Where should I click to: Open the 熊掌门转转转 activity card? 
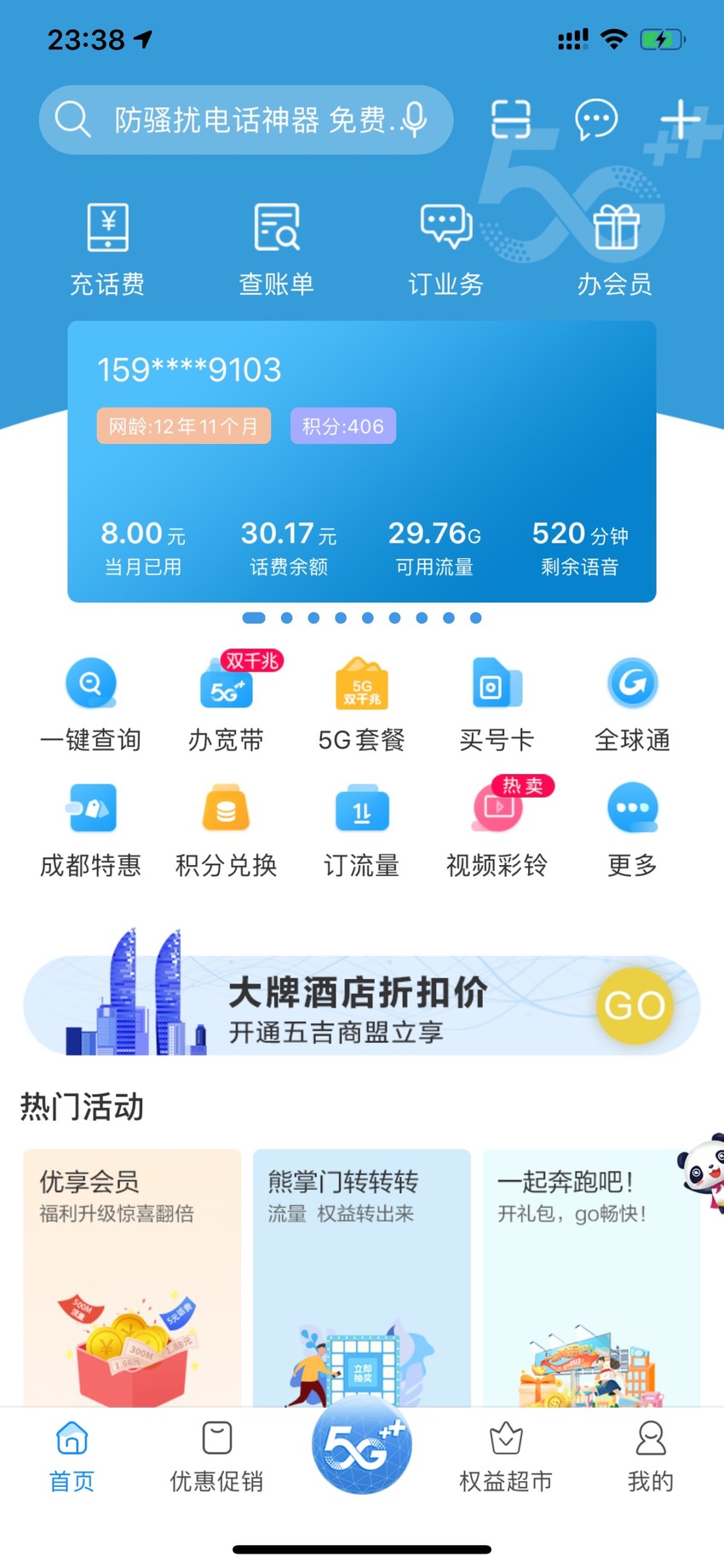click(362, 1277)
